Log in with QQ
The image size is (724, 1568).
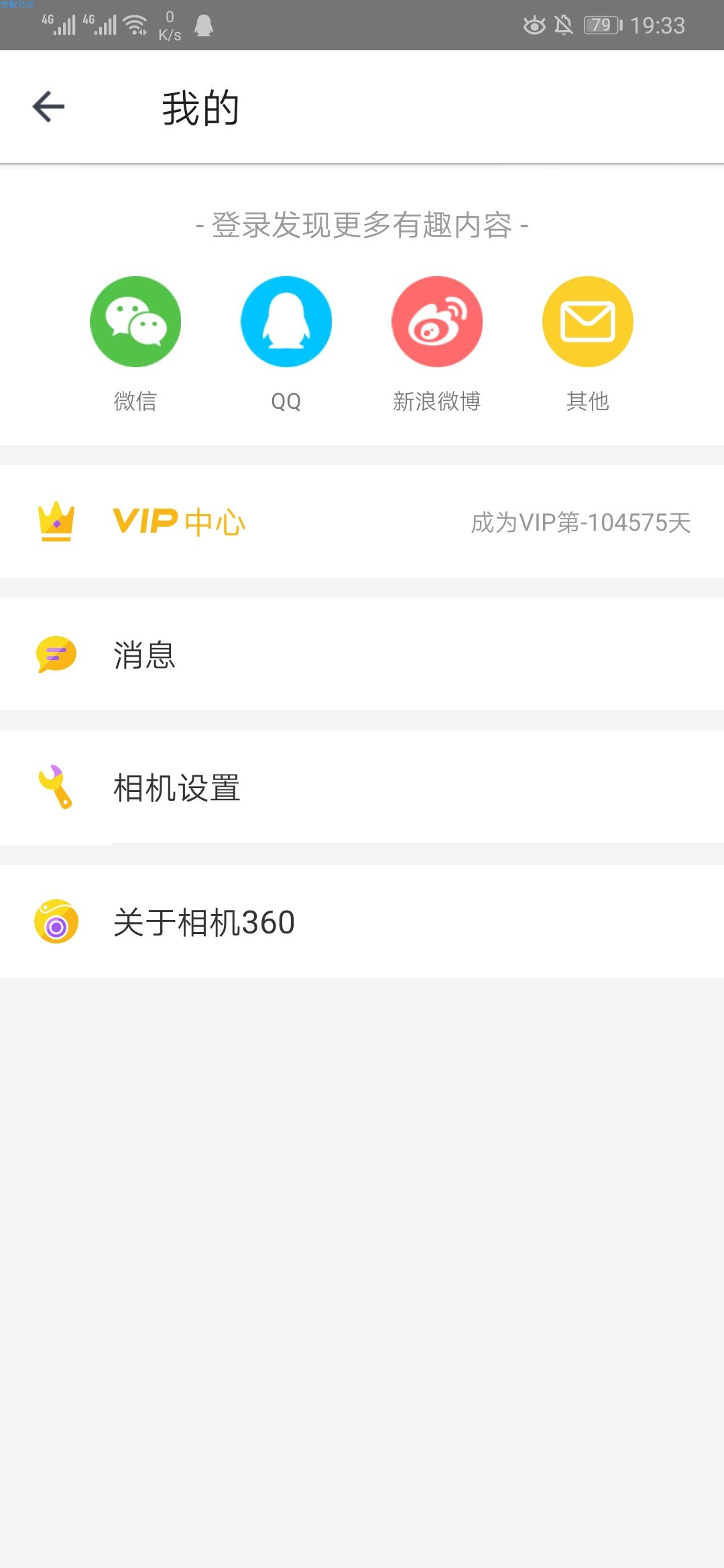(286, 322)
